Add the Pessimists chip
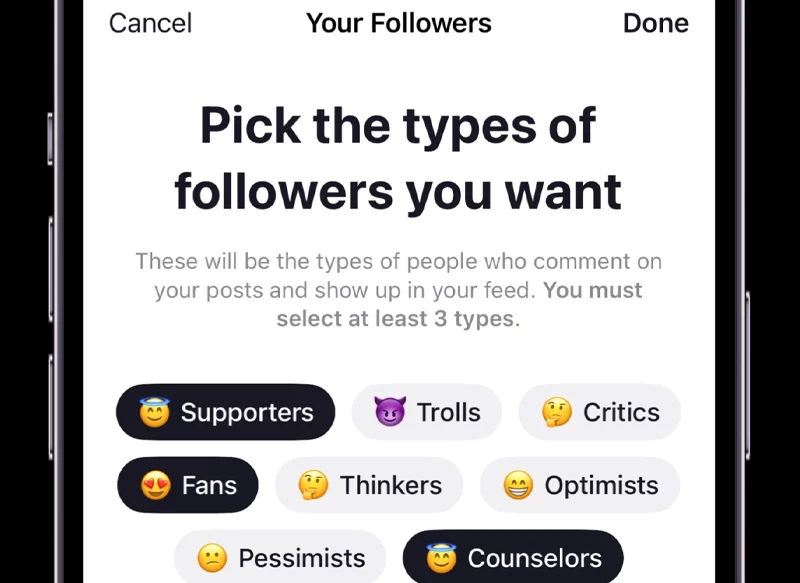 [279, 557]
